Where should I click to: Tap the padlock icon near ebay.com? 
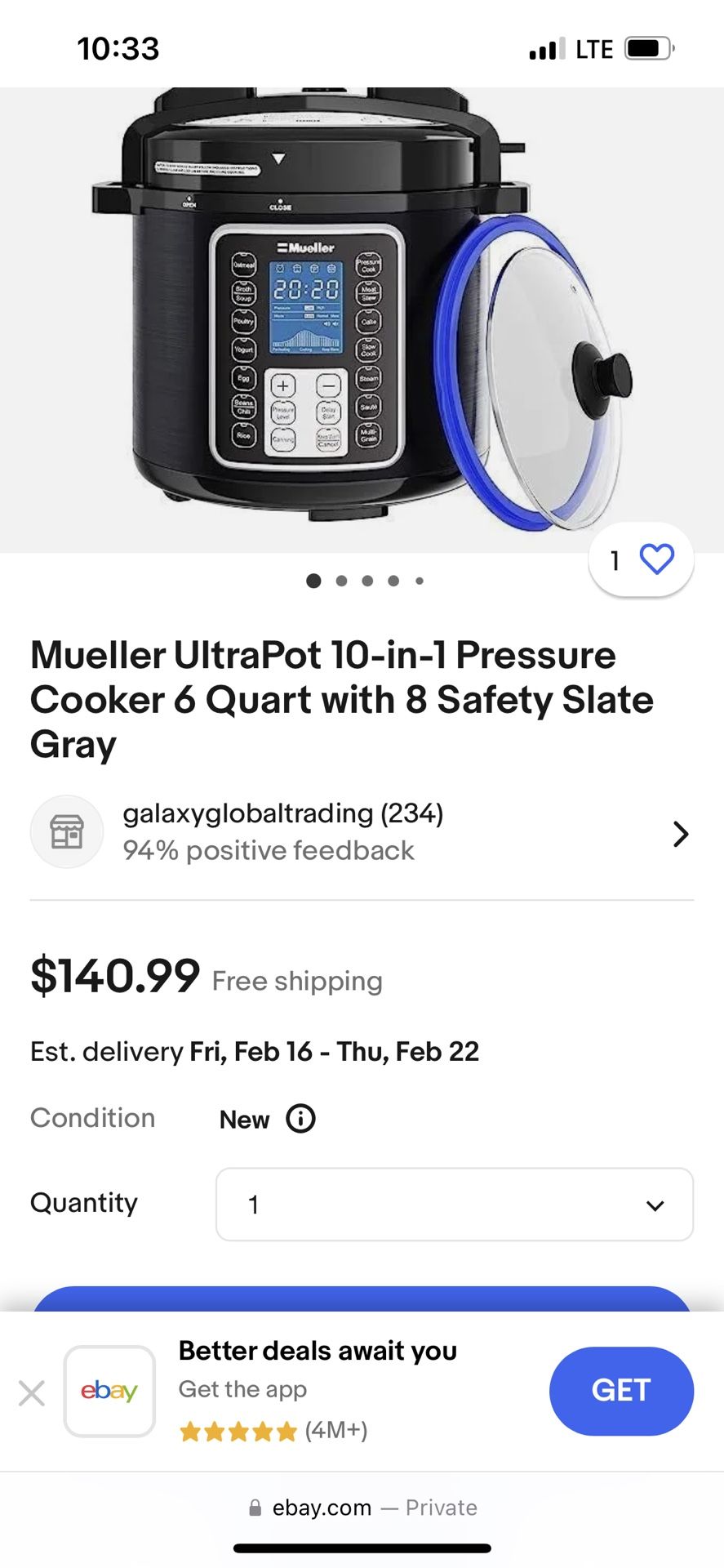pos(255,1507)
